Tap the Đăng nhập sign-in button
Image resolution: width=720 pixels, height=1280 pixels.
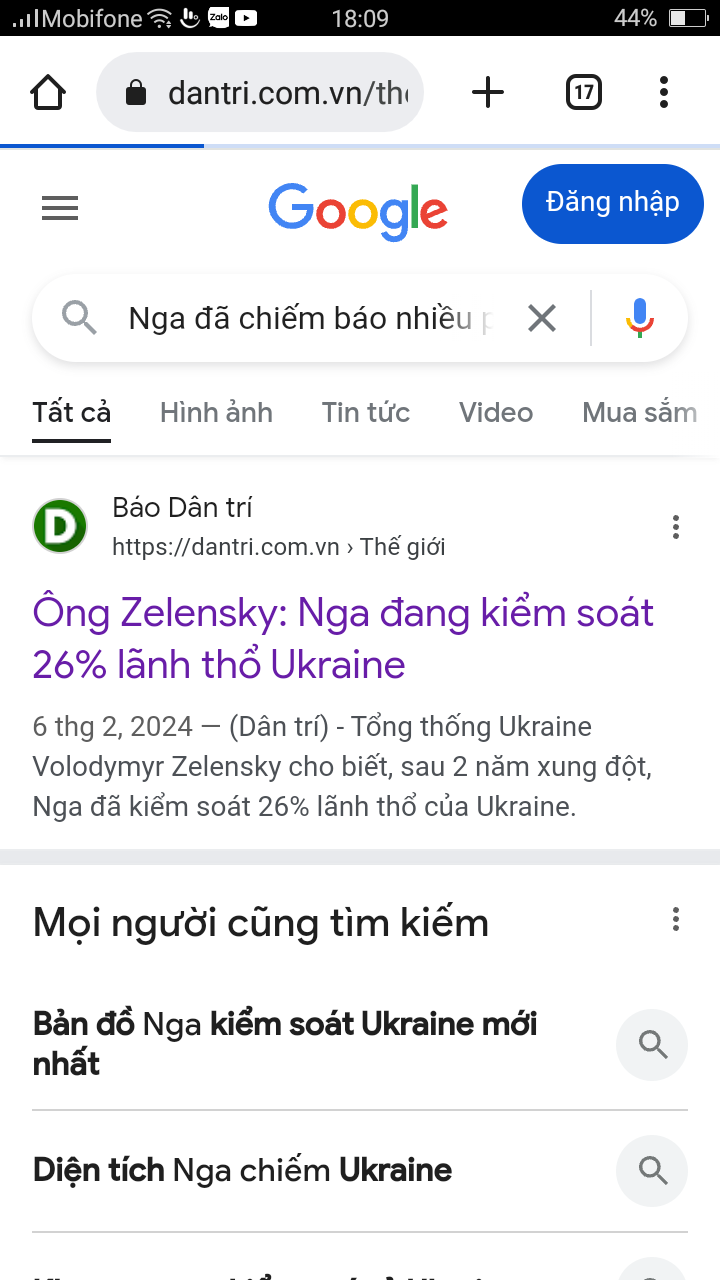tap(612, 203)
